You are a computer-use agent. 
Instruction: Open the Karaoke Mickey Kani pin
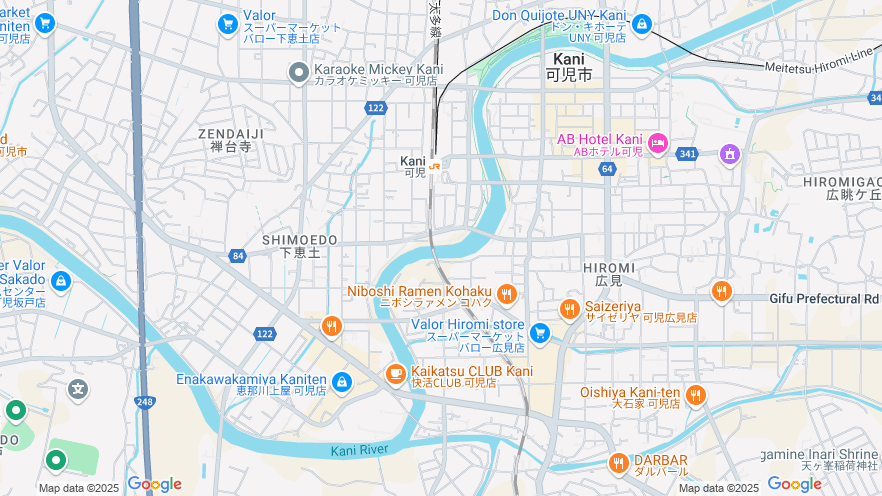point(298,73)
